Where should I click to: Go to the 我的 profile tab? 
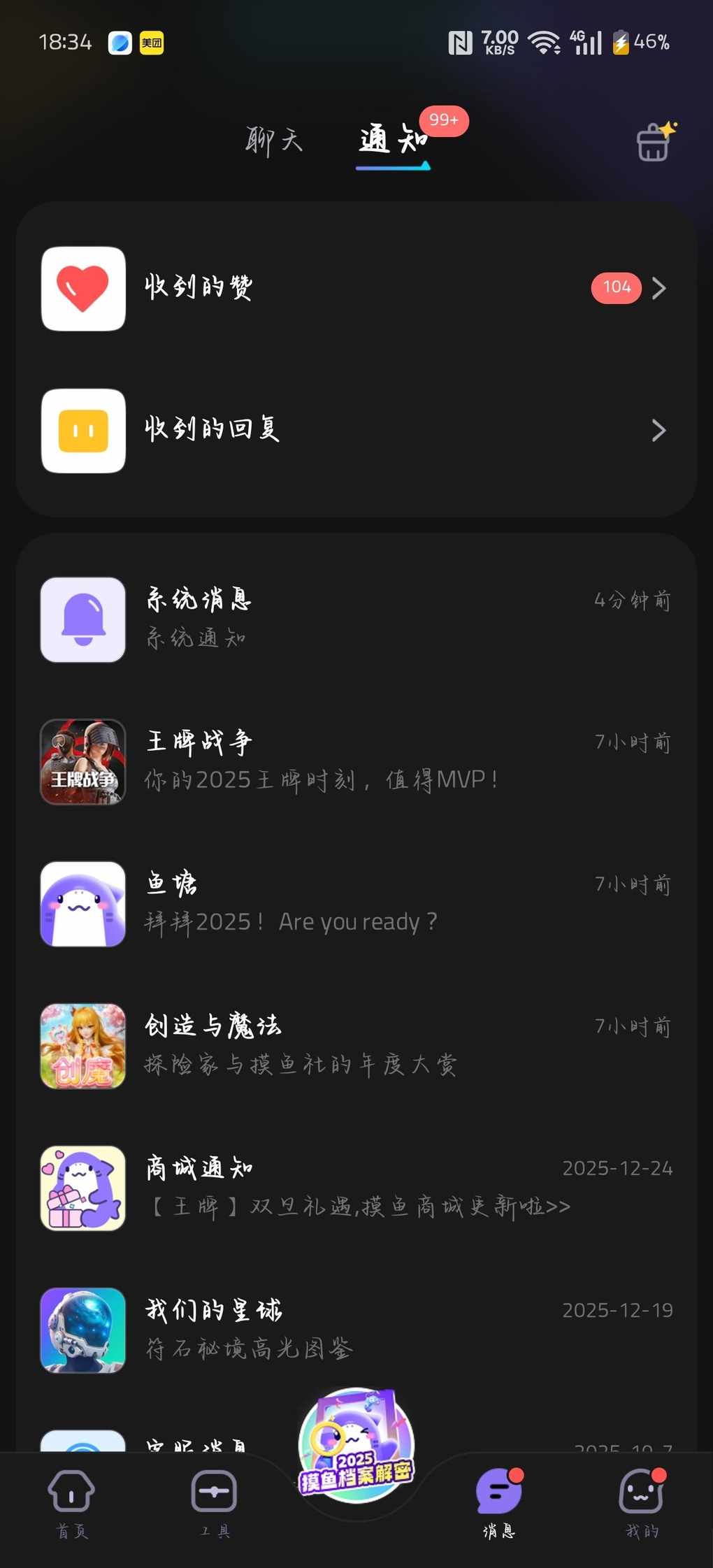(x=641, y=1503)
